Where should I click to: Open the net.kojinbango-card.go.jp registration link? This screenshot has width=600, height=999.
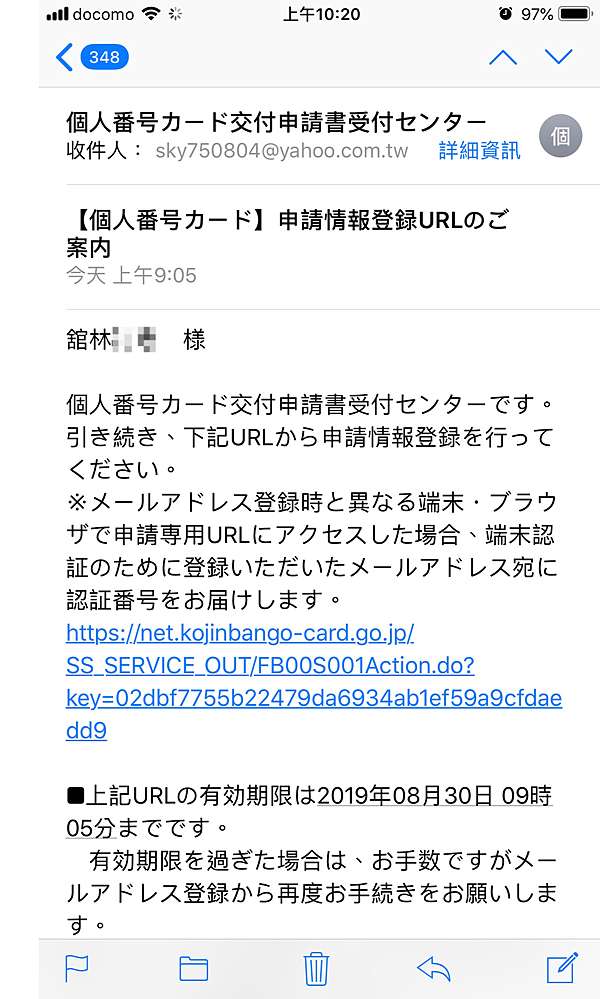click(313, 682)
